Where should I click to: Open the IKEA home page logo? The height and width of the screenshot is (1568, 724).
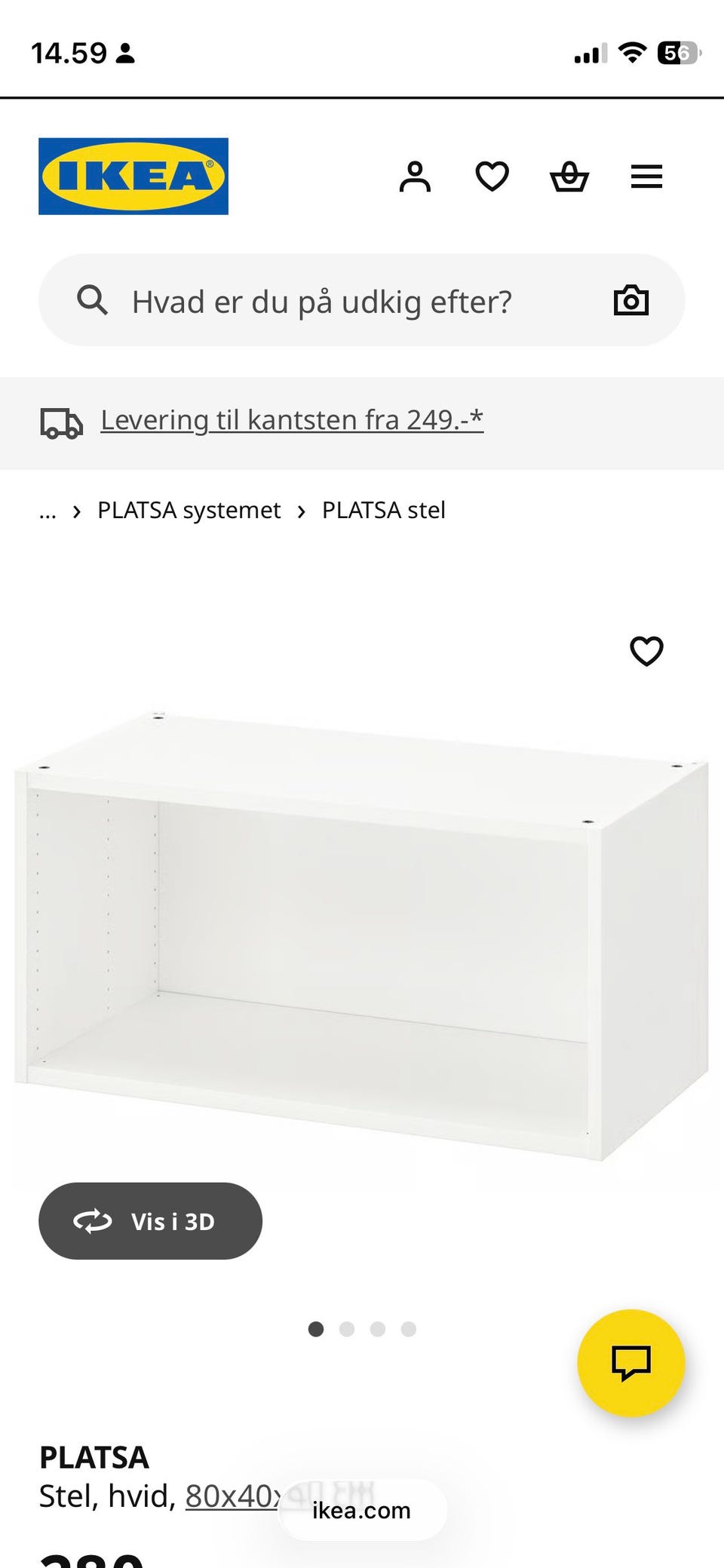(133, 176)
